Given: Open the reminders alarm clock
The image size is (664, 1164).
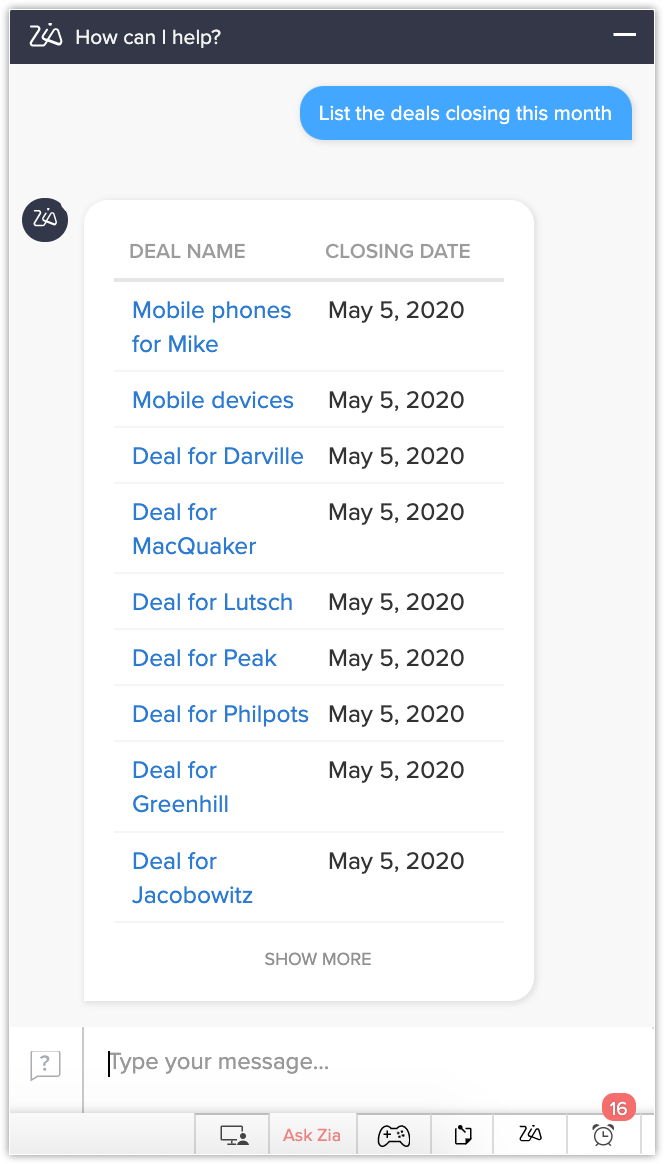Looking at the screenshot, I should click(x=603, y=1135).
